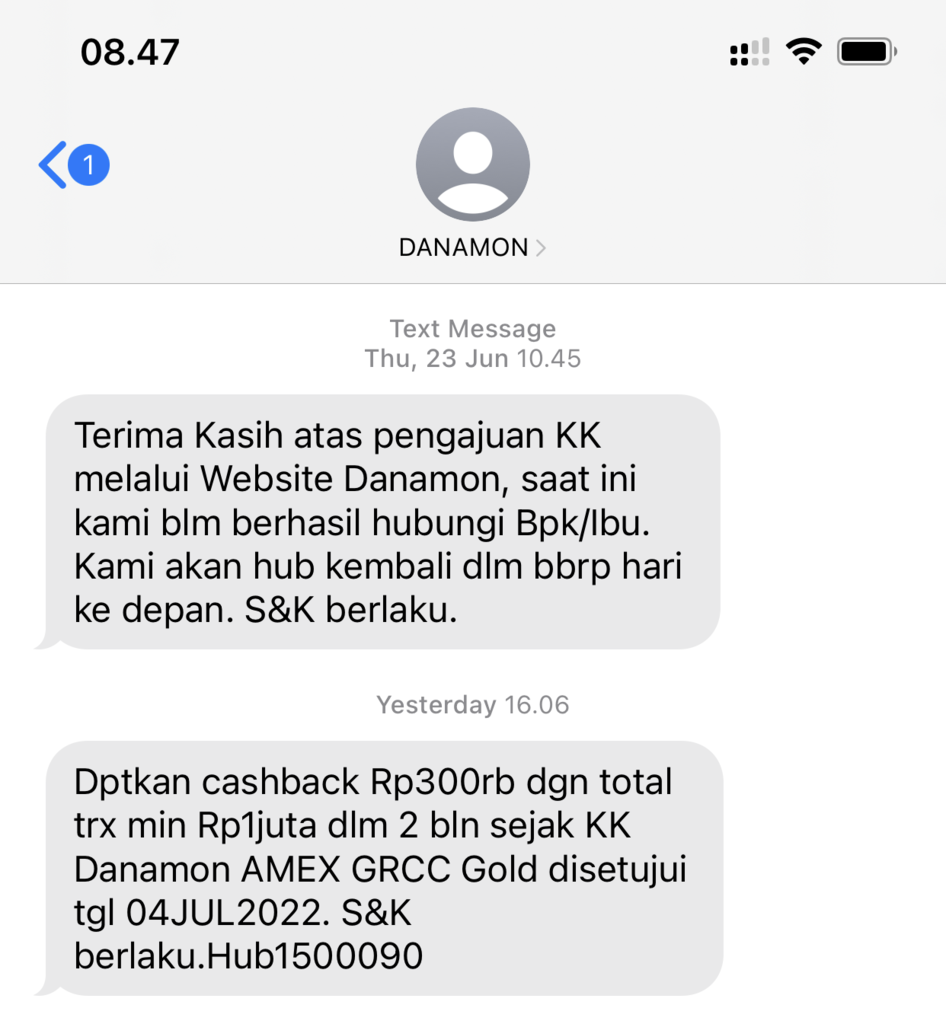Tap the timestamp Thu, 23 Jun 10.45
This screenshot has height=1024, width=946.
click(472, 358)
